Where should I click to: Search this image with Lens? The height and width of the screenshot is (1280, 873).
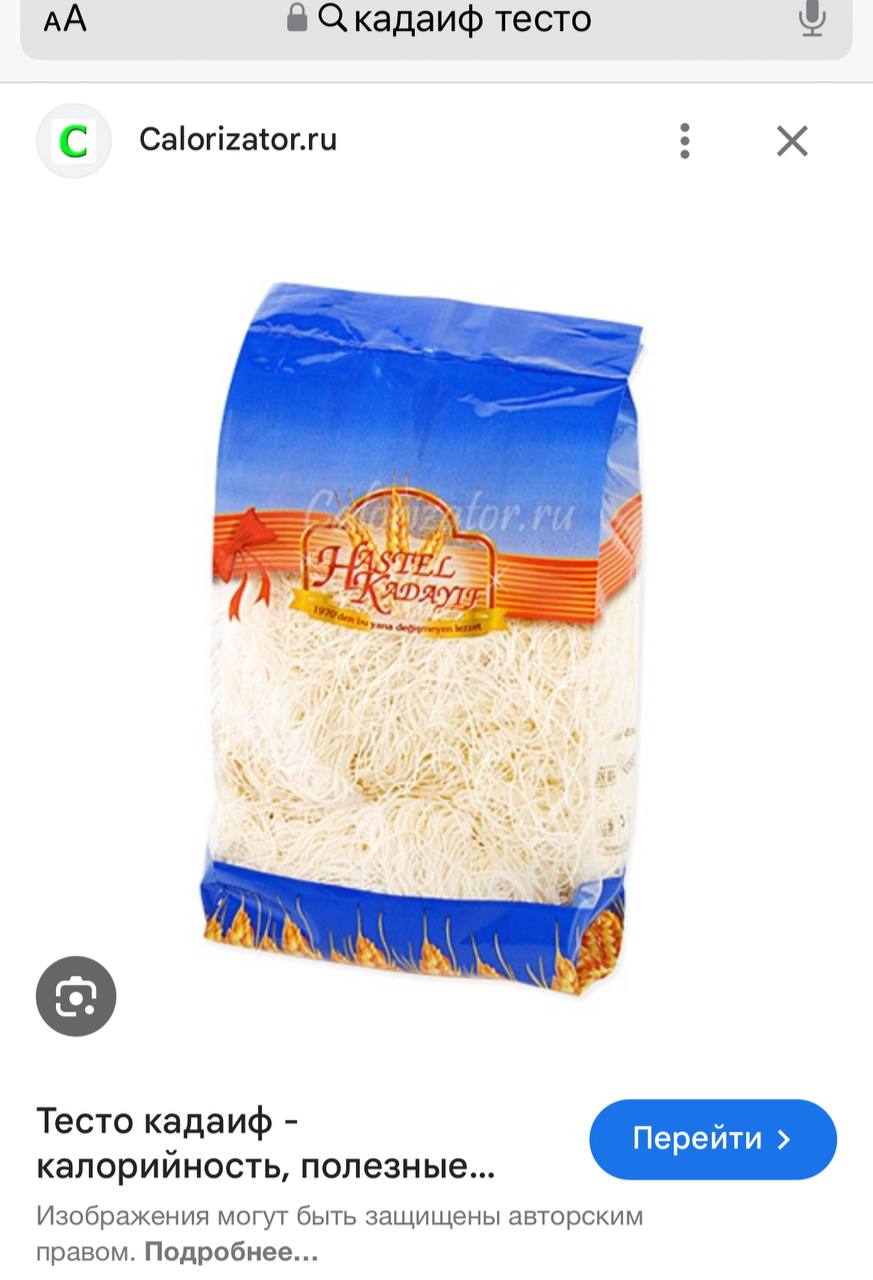[76, 996]
